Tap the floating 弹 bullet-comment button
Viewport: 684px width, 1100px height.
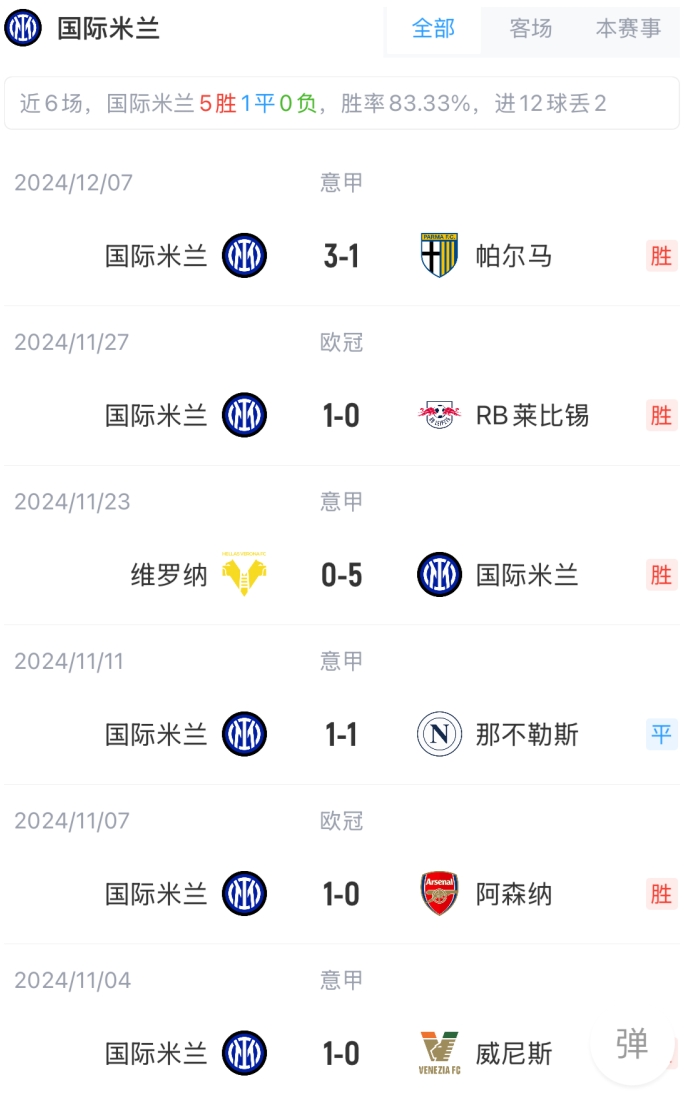click(x=631, y=1044)
